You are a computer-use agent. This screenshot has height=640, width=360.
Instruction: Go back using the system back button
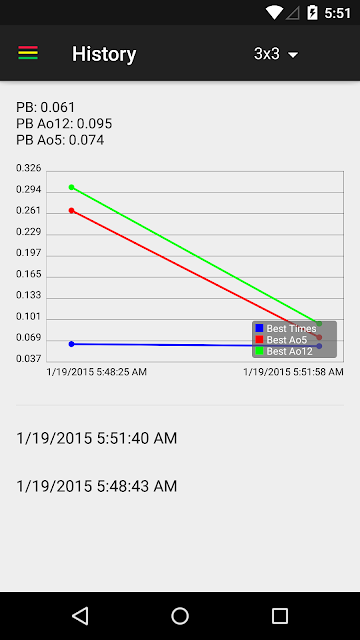(80, 616)
